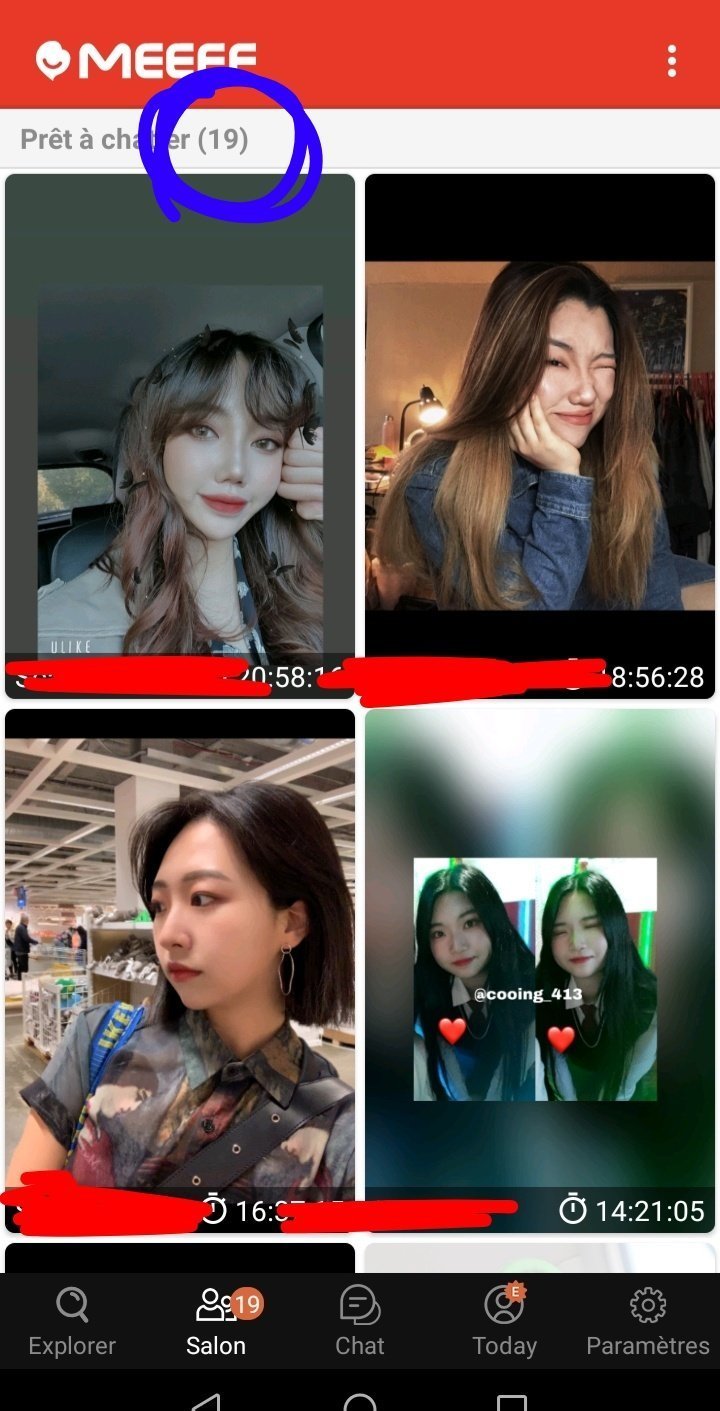Switch to the Chat tab
Viewport: 720px width, 1411px height.
pyautogui.click(x=360, y=1320)
